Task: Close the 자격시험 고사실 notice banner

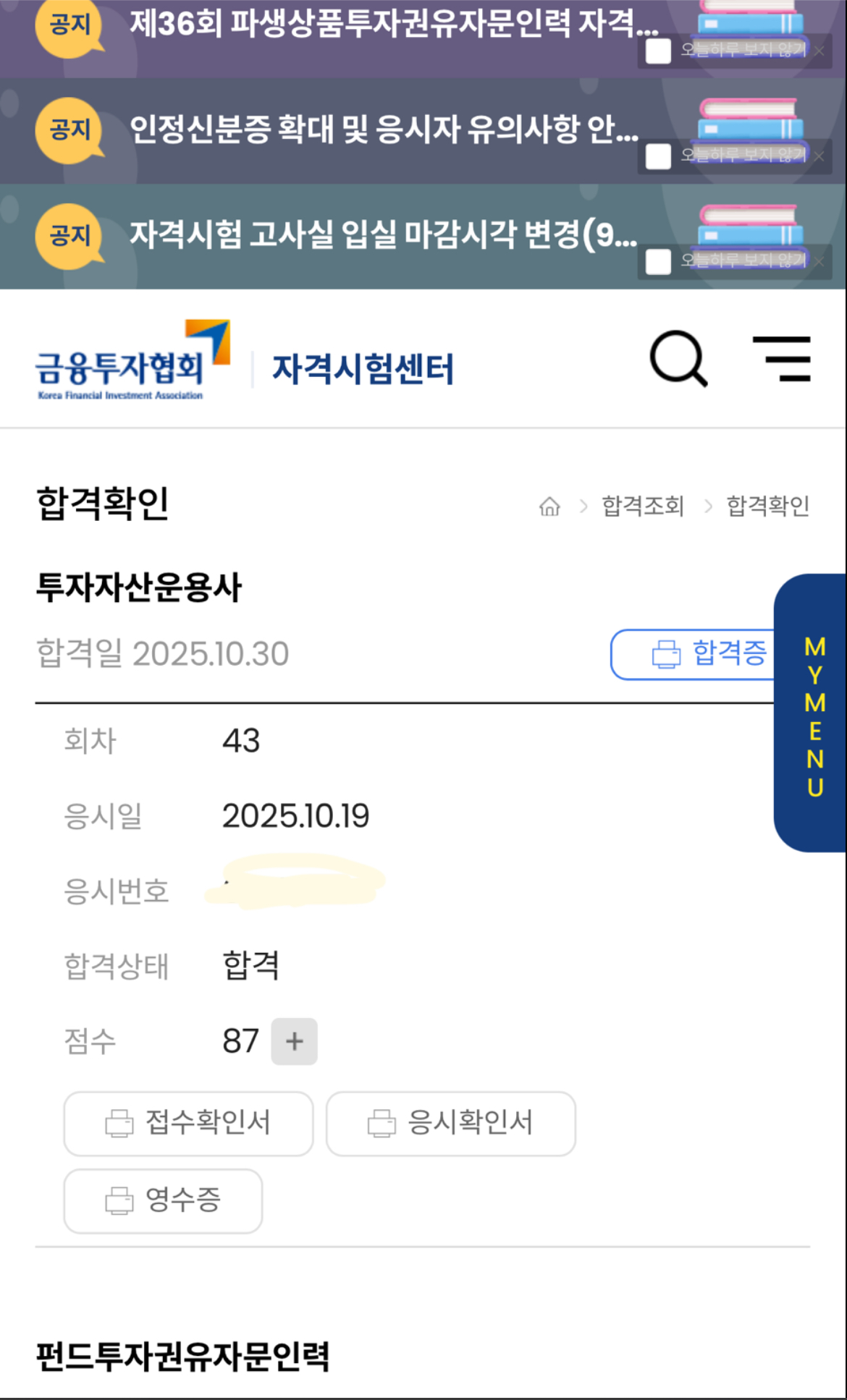Action: click(819, 261)
